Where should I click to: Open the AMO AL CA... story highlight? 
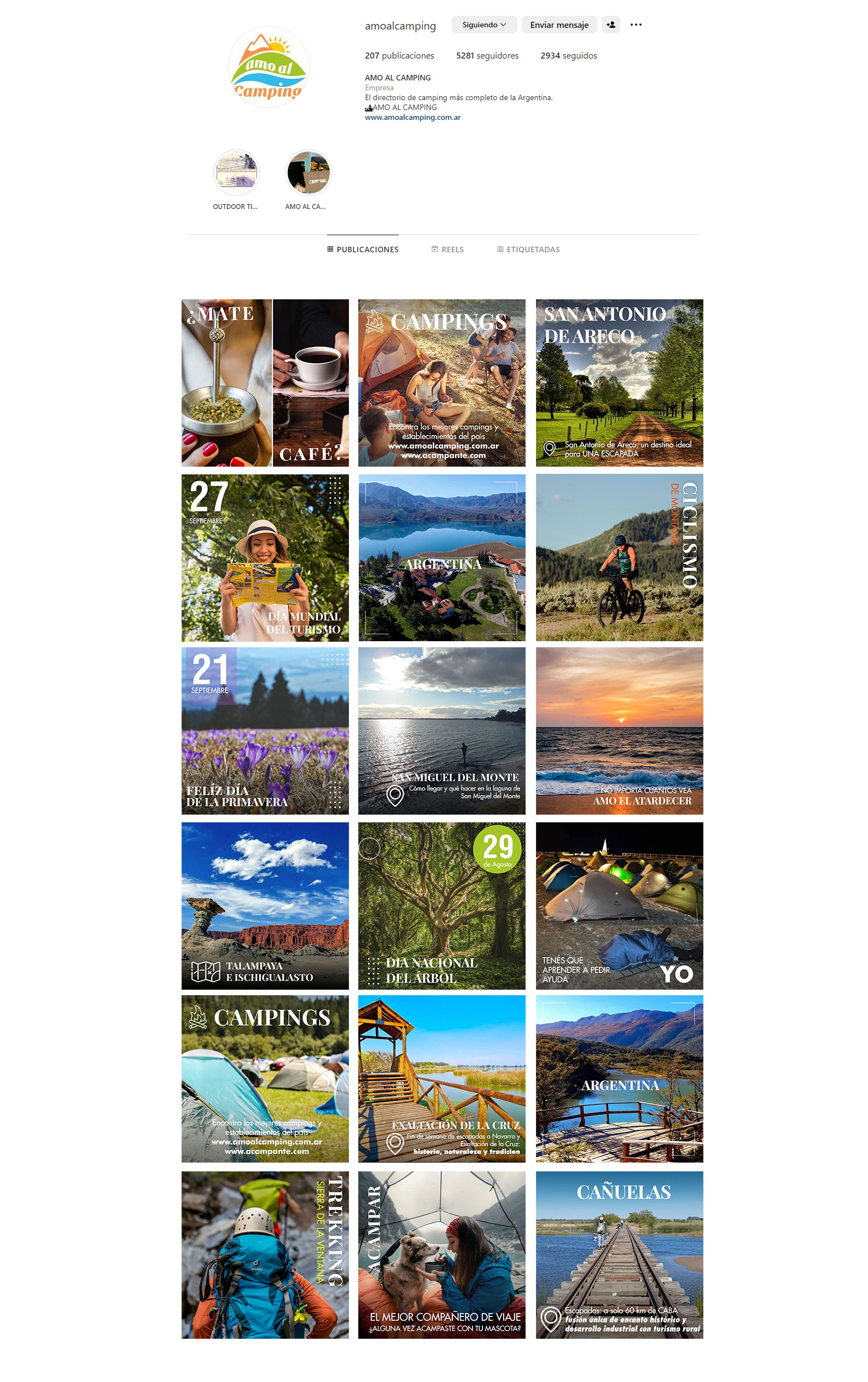pos(308,173)
